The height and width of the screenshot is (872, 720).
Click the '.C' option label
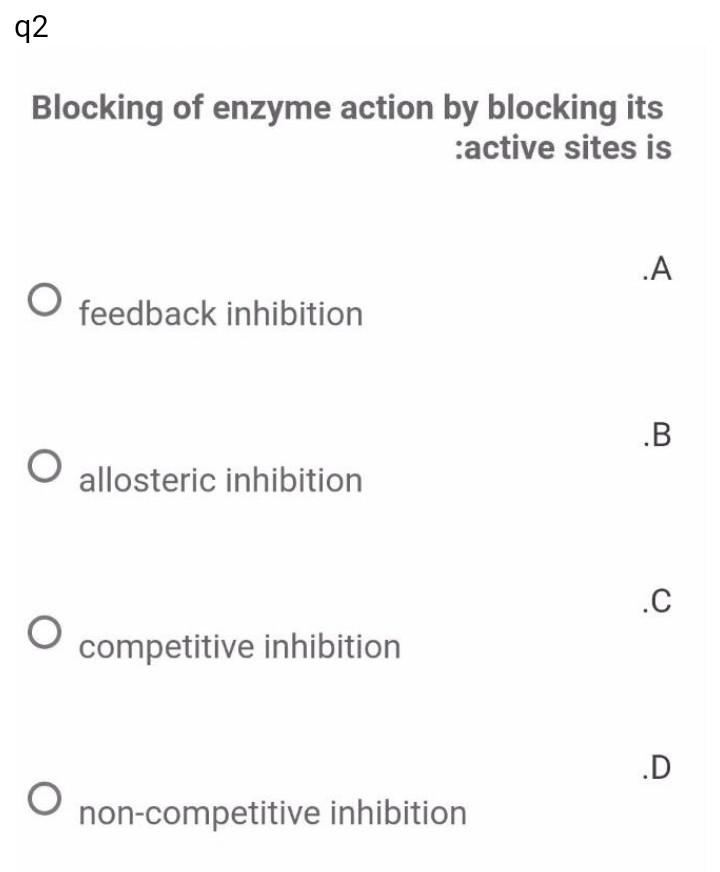[657, 601]
